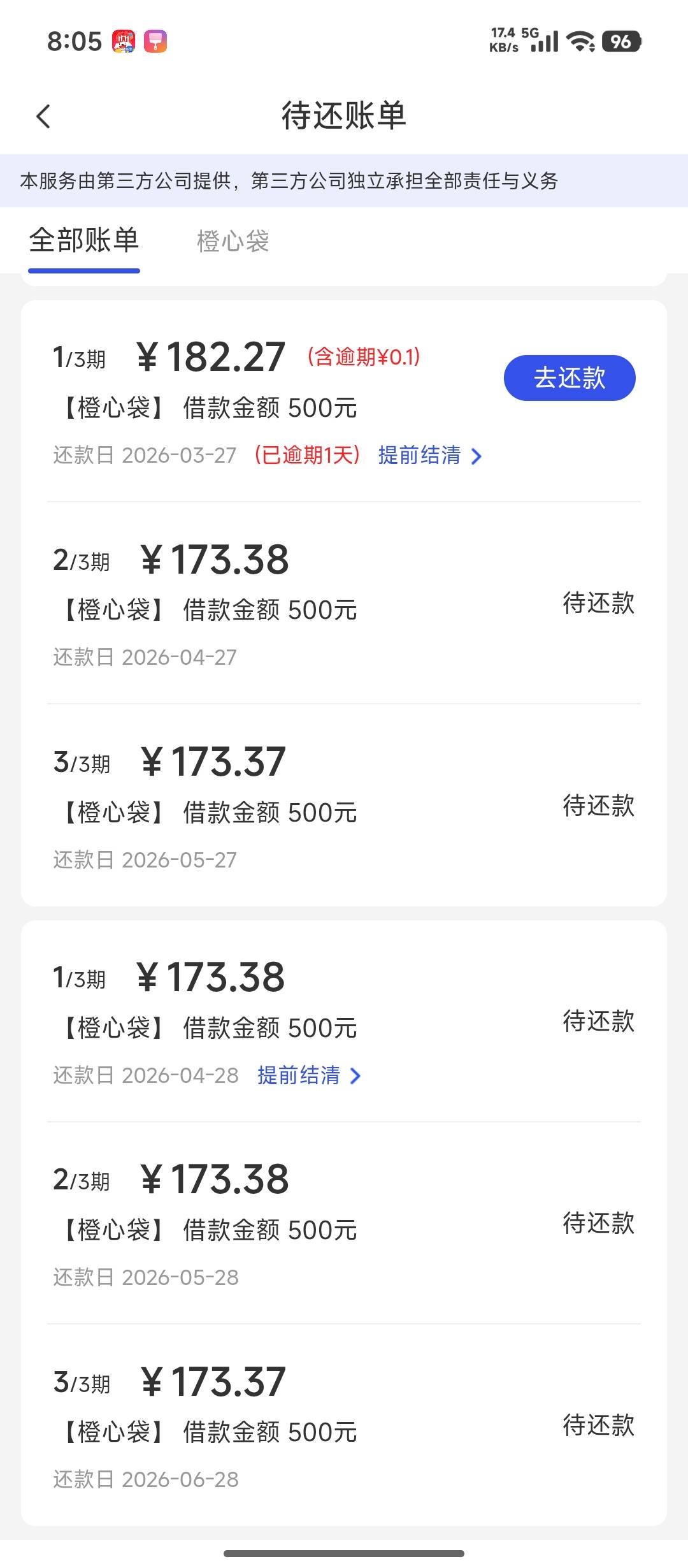Go back using the top-left arrow

(x=43, y=117)
